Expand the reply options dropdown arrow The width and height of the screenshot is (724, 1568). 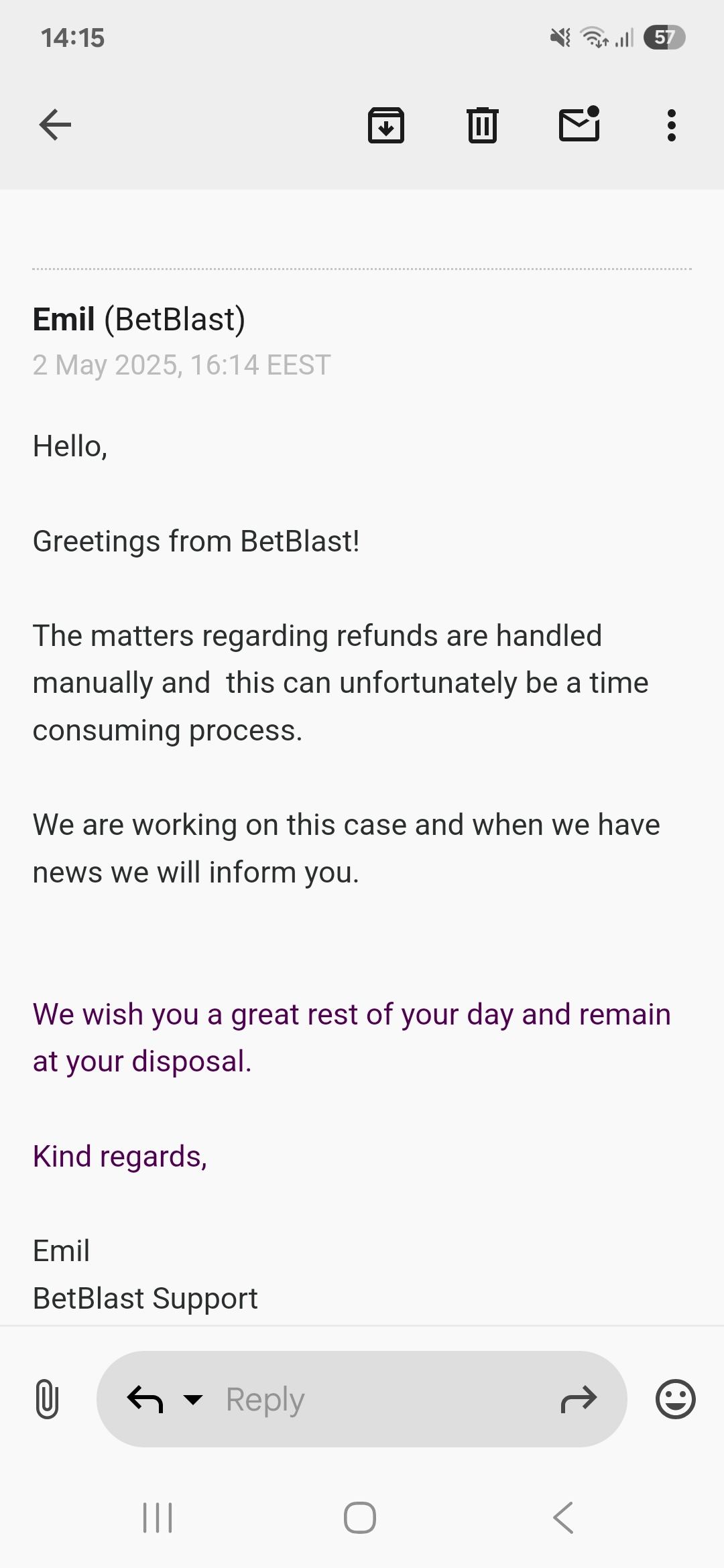pos(193,1399)
